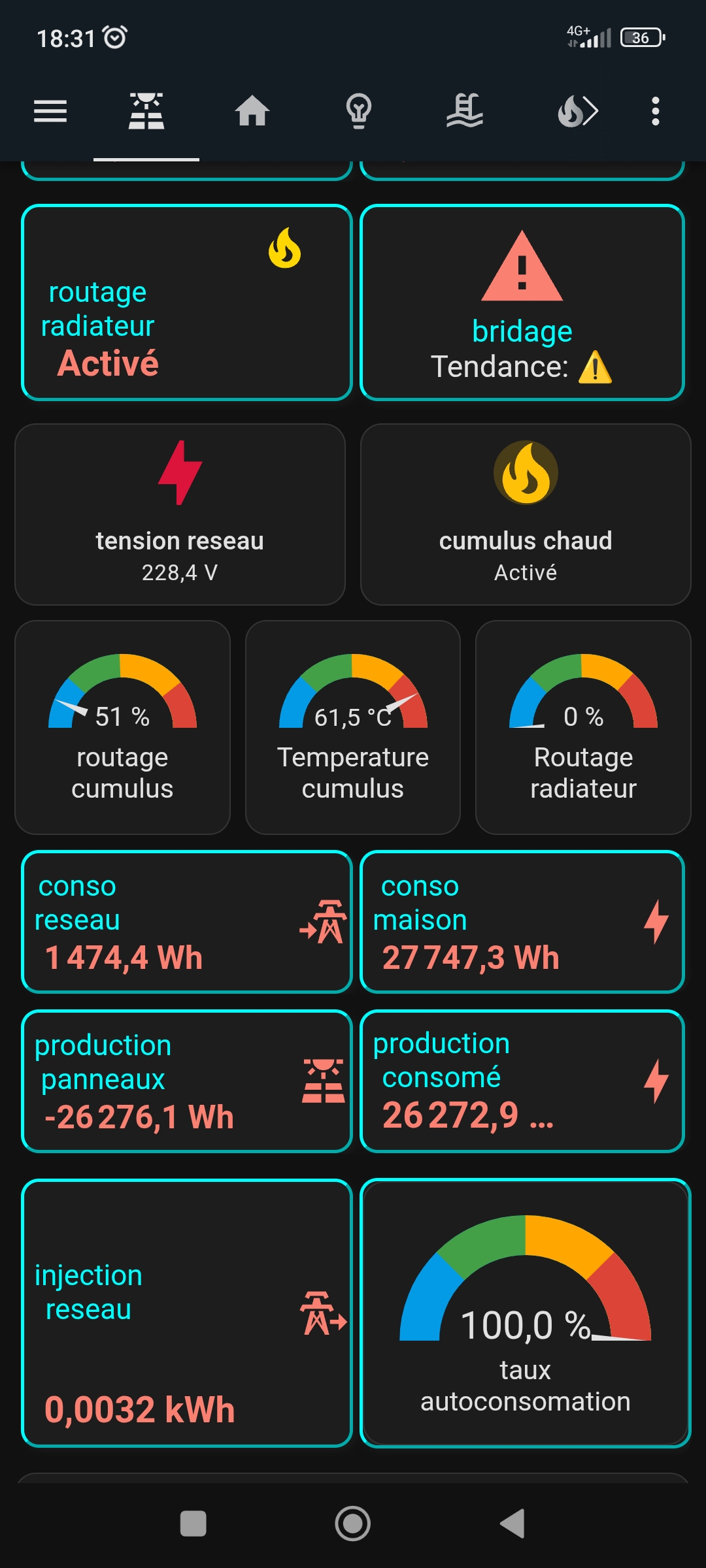Image resolution: width=706 pixels, height=1568 pixels.
Task: Open the production consomé card
Action: click(522, 1081)
